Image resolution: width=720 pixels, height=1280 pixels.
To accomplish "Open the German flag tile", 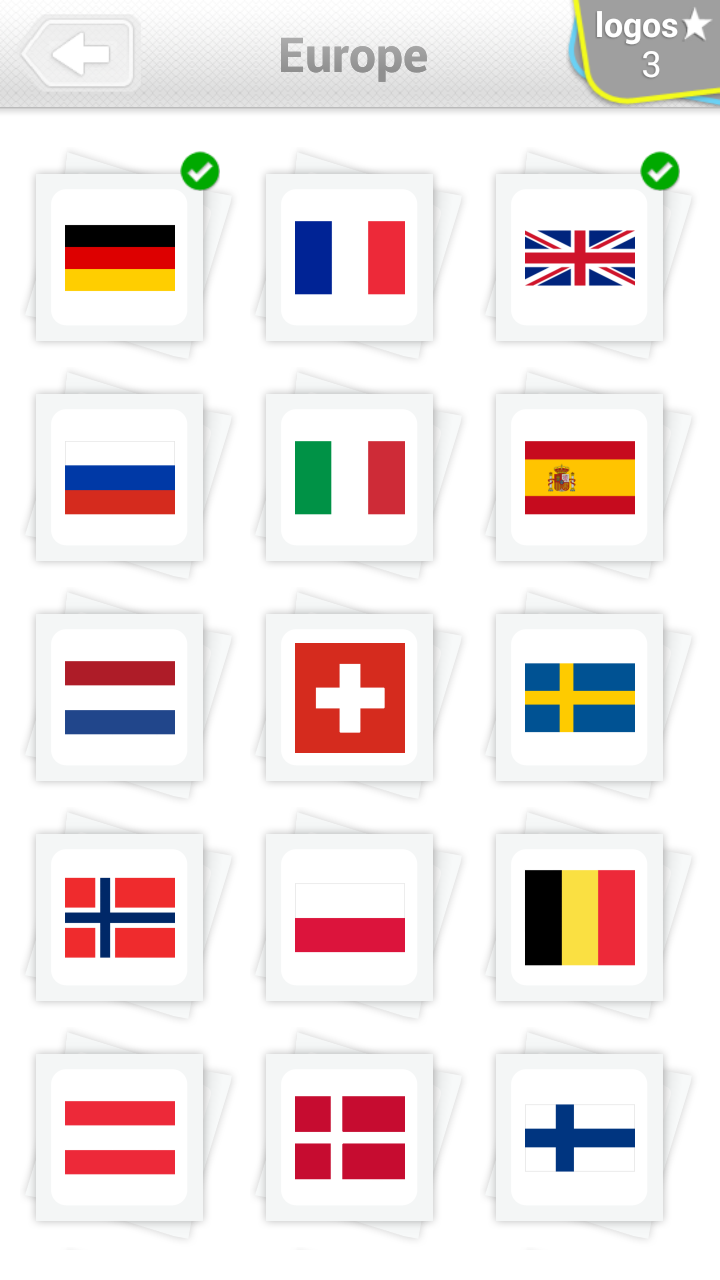I will [x=120, y=258].
